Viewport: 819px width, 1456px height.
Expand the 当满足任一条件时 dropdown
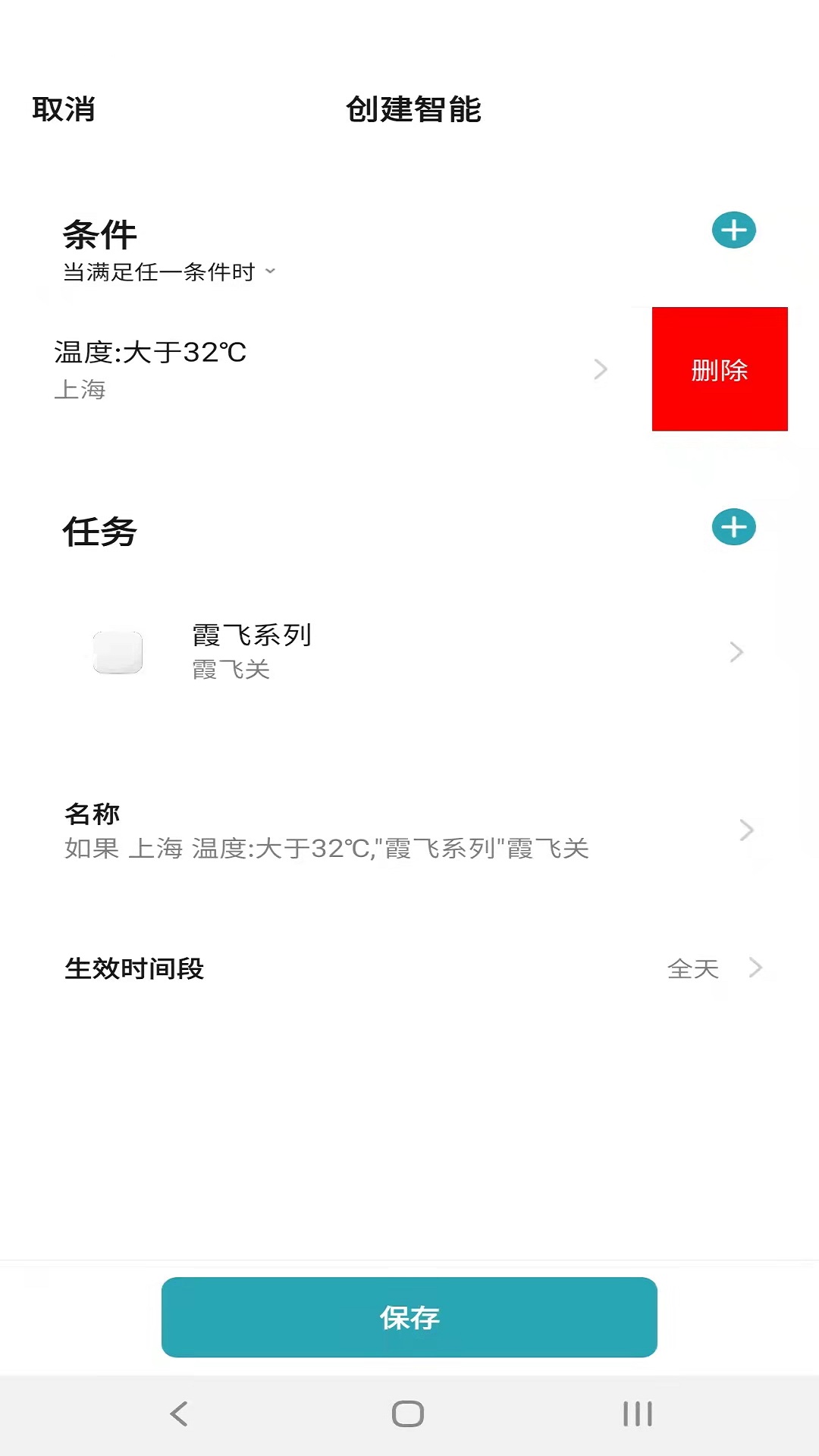tap(169, 271)
